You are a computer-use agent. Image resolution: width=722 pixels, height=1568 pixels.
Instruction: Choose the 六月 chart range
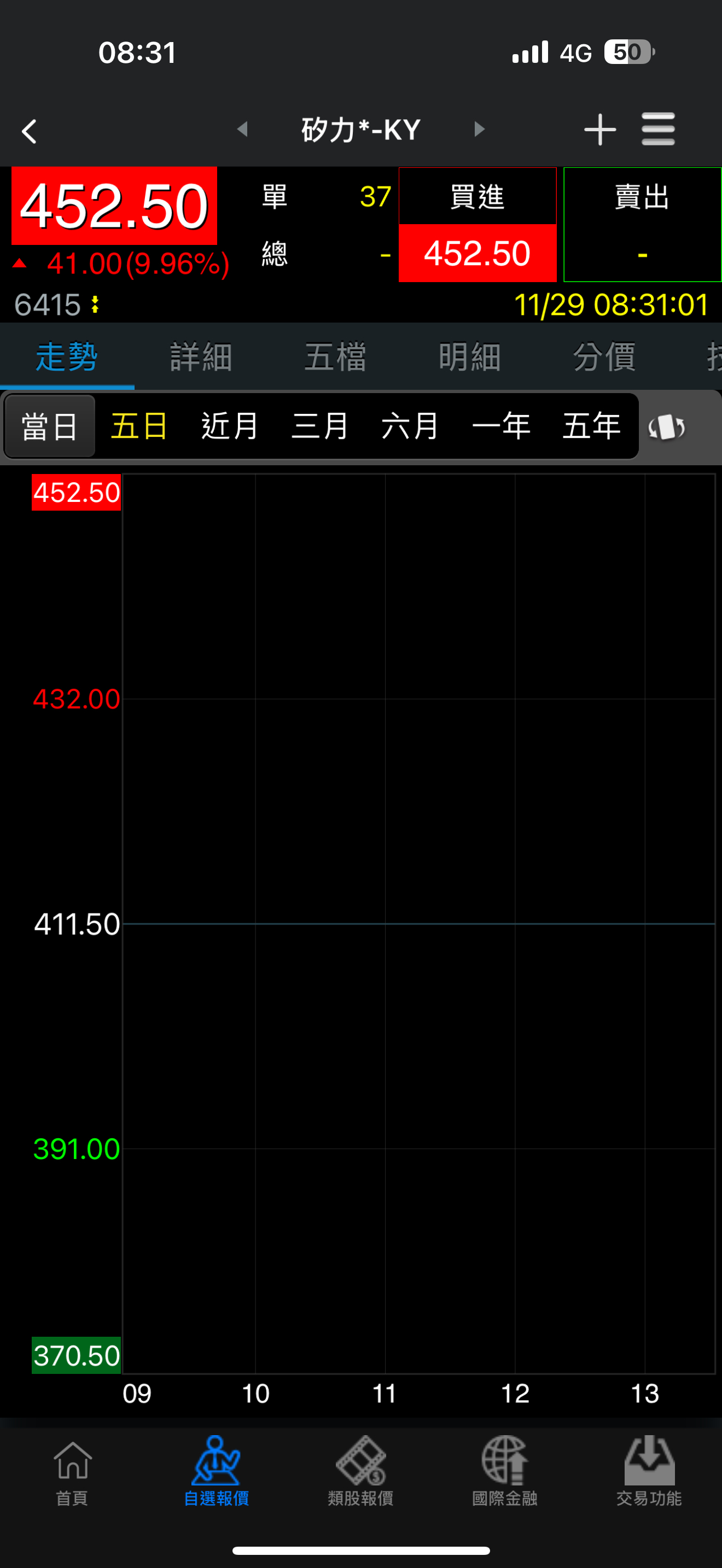410,426
